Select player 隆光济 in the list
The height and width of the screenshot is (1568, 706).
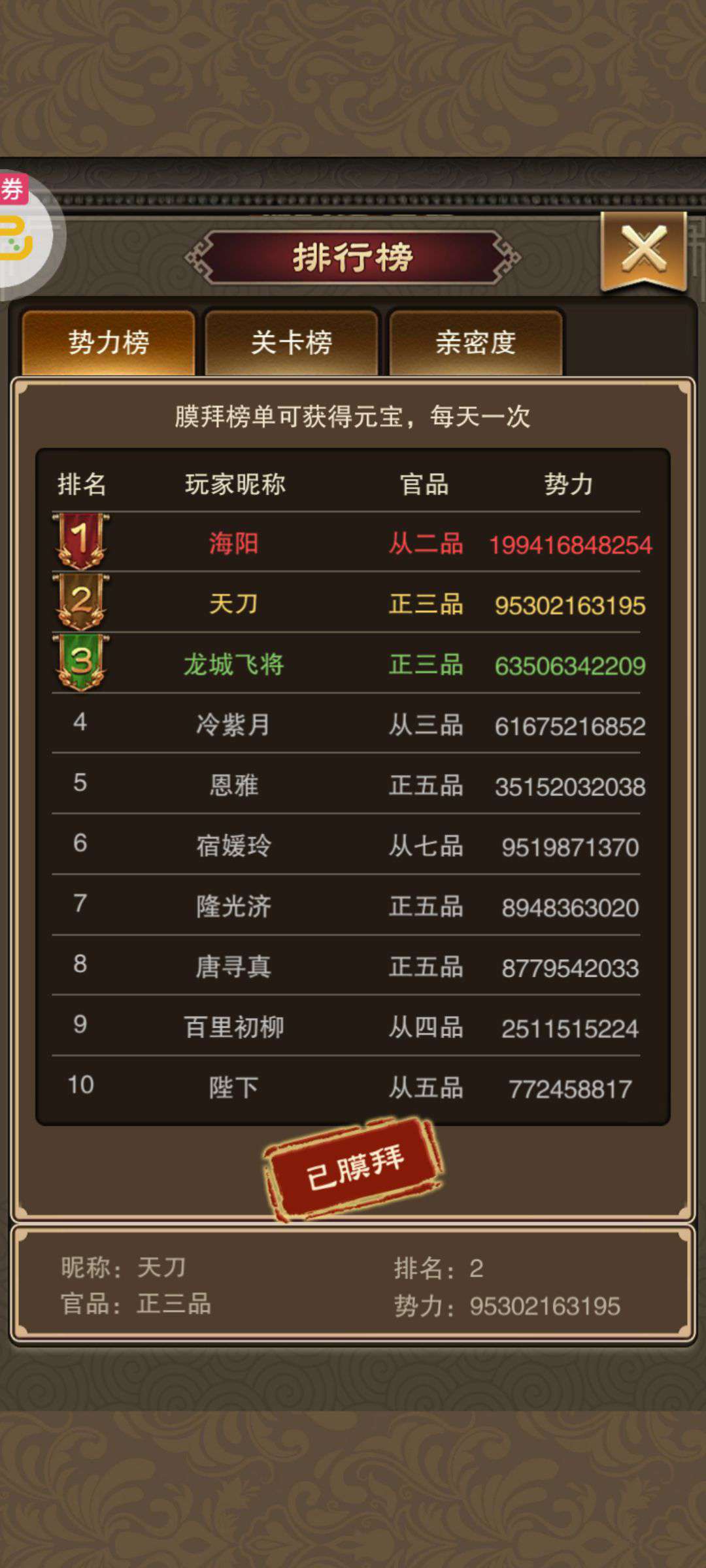(233, 906)
